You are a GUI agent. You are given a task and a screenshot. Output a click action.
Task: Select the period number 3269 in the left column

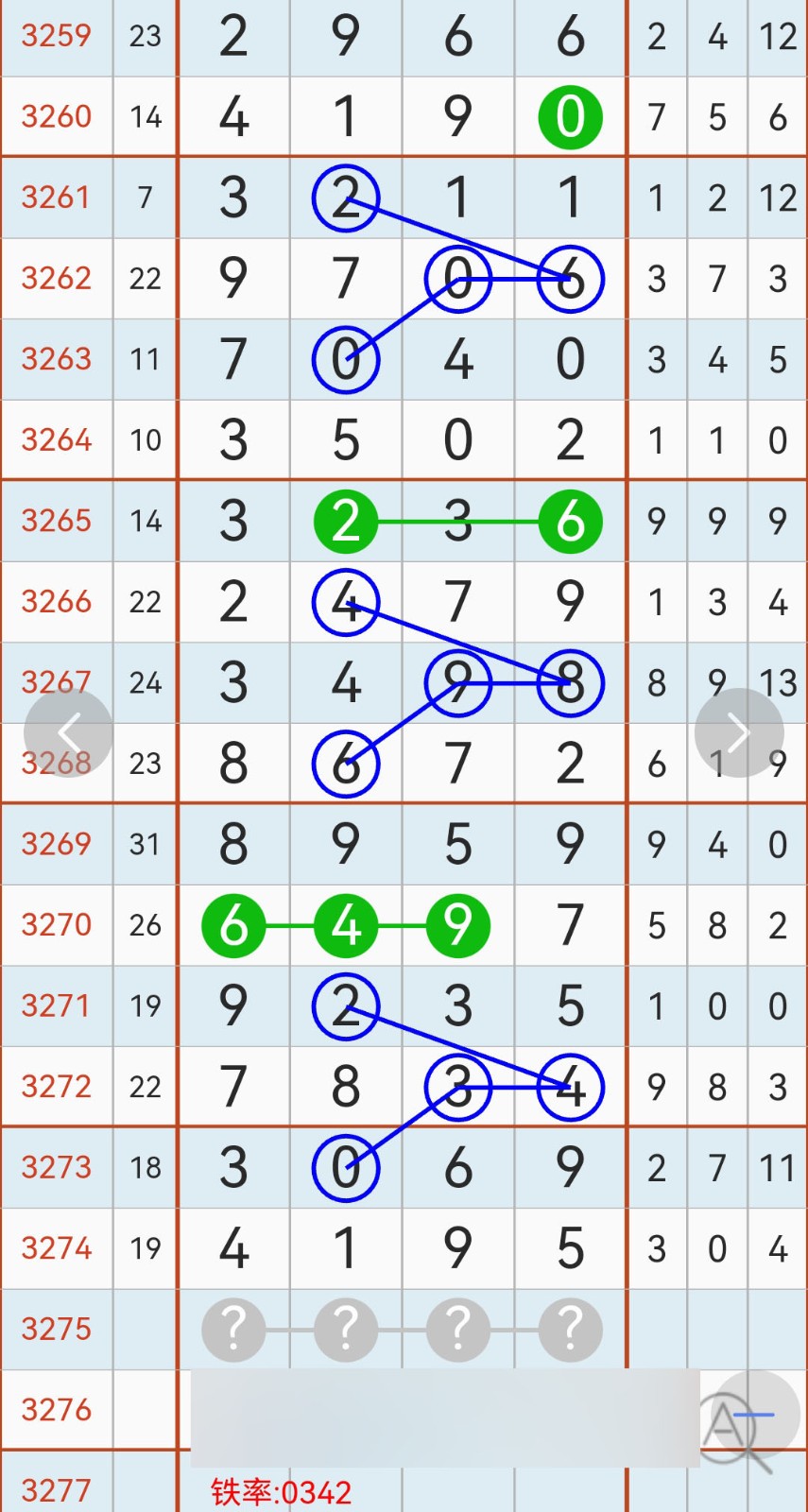[x=57, y=845]
